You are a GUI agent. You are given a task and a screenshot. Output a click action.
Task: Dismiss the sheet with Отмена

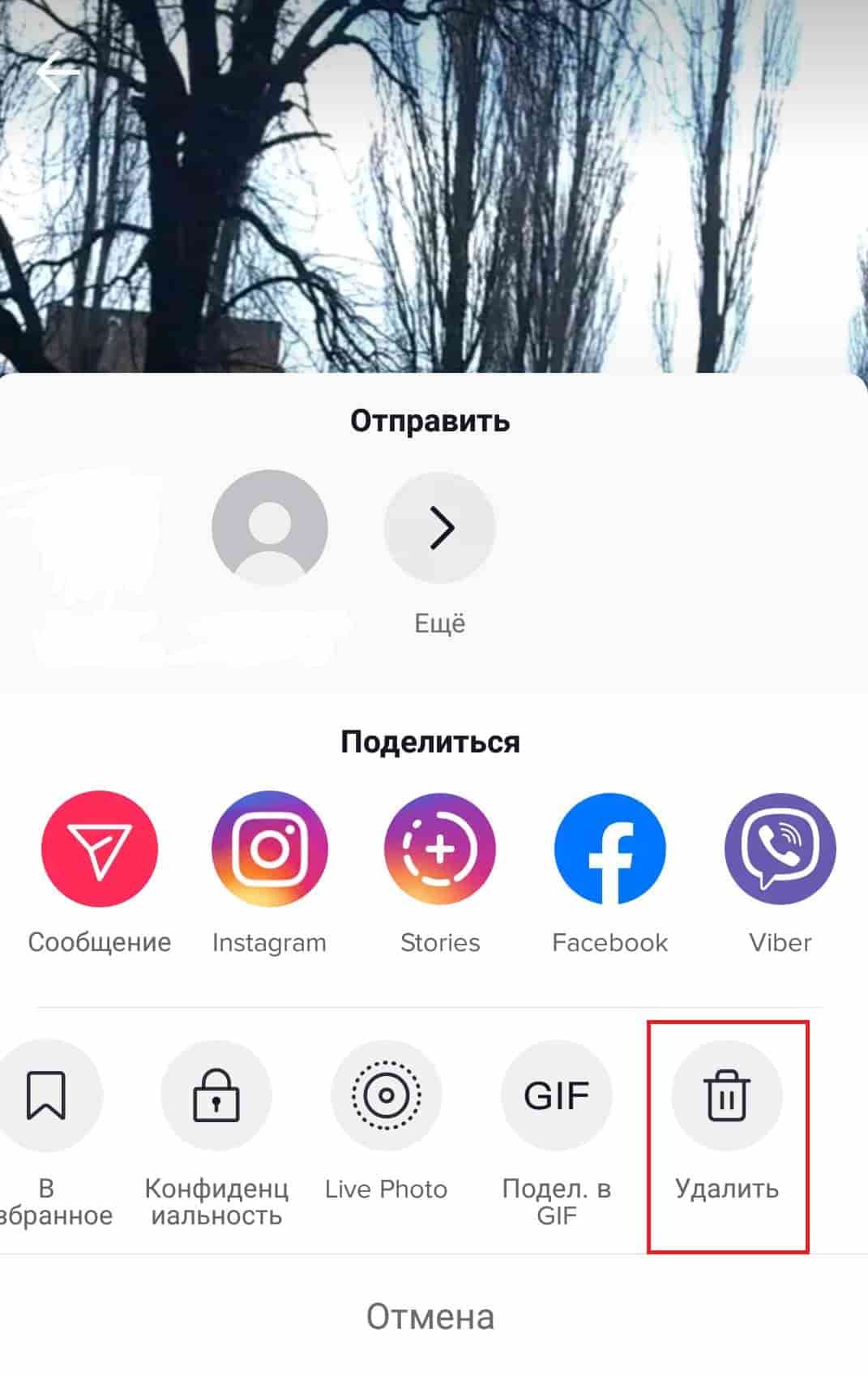click(x=430, y=1317)
